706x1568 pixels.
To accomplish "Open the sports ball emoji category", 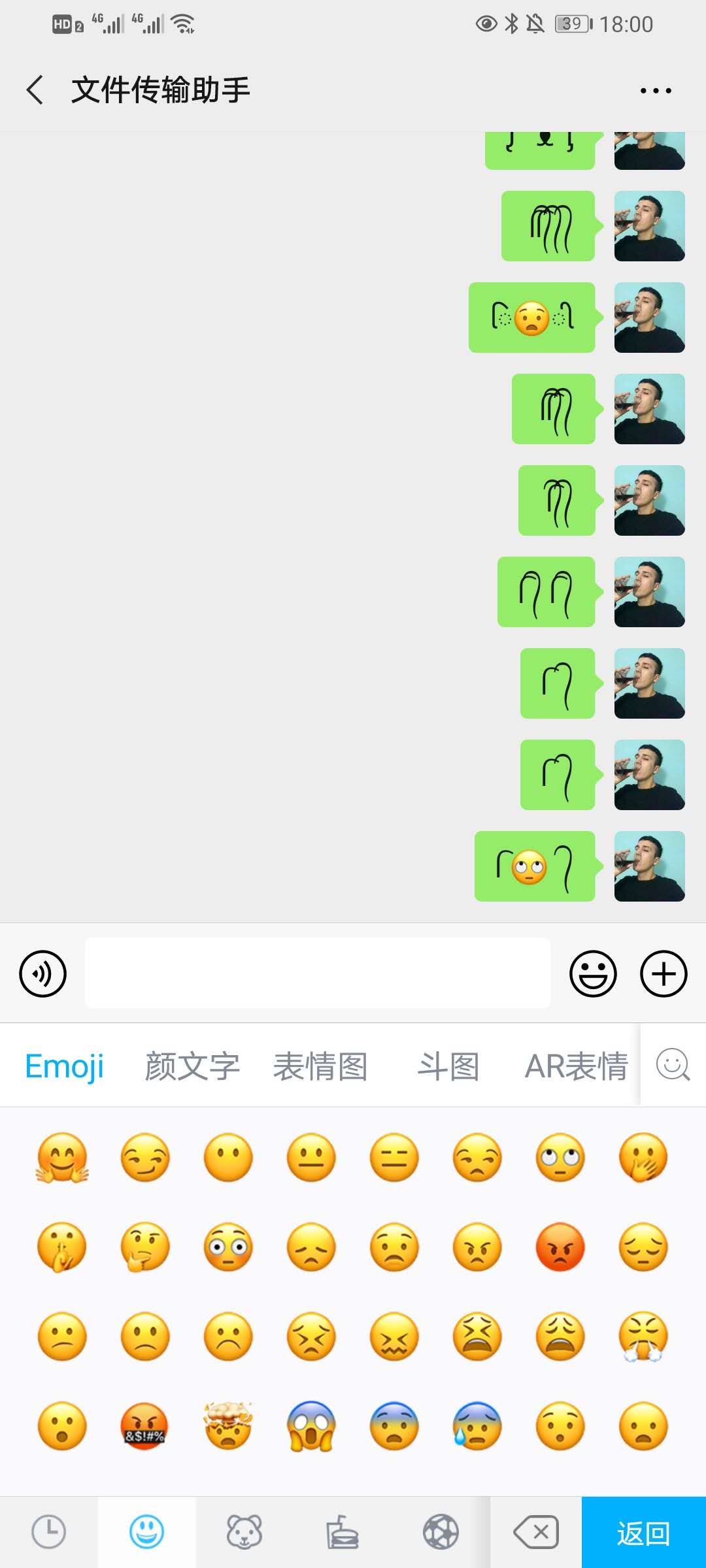I will 441,1532.
